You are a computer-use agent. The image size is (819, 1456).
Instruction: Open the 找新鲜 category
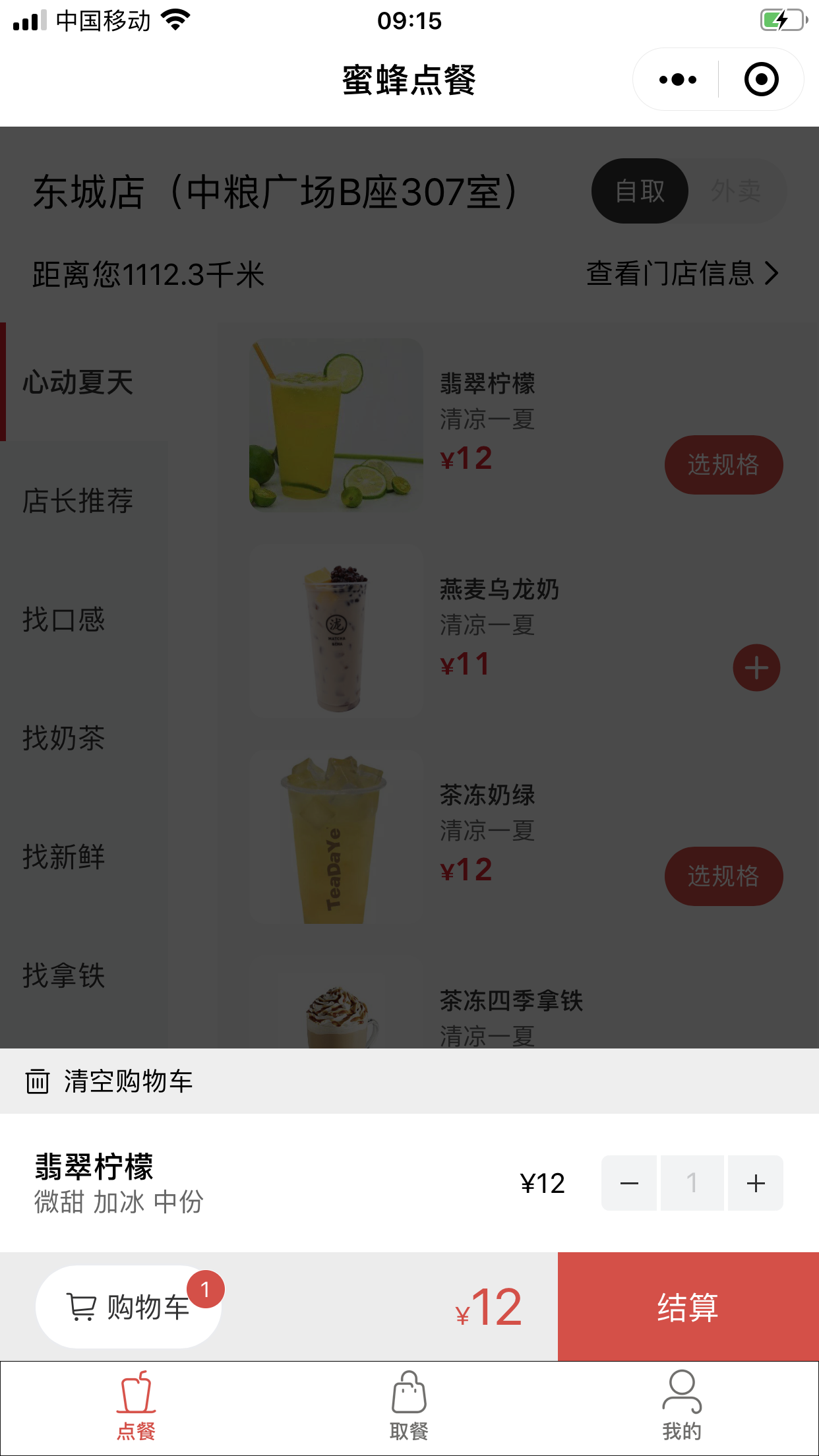click(64, 857)
